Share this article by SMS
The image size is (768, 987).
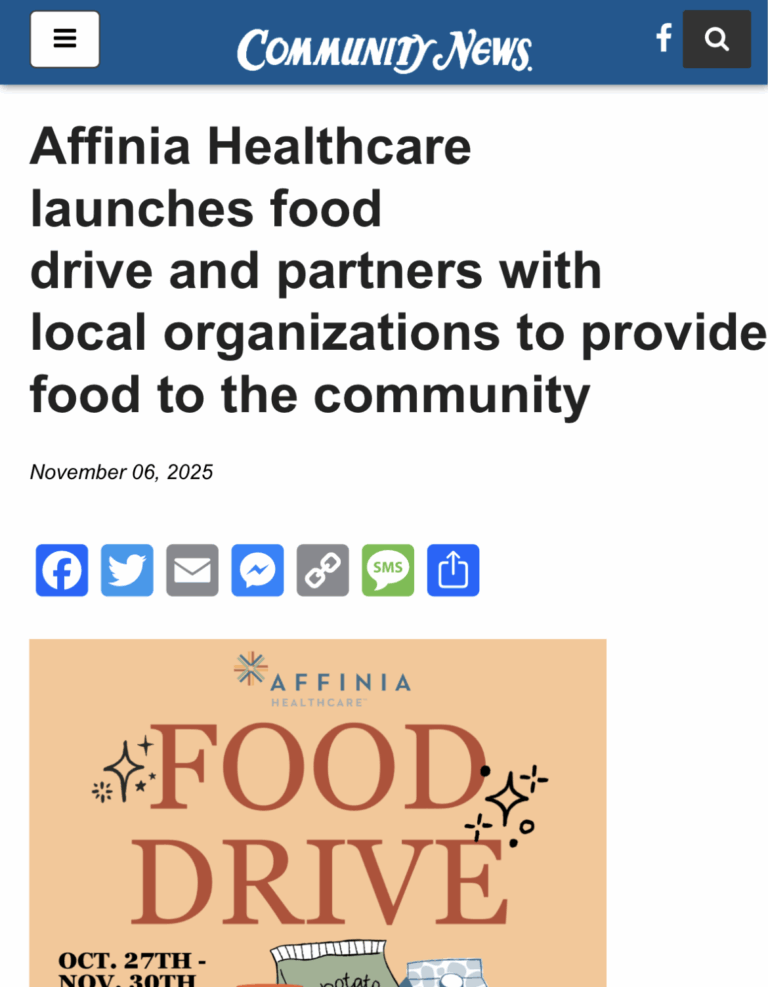tap(388, 570)
